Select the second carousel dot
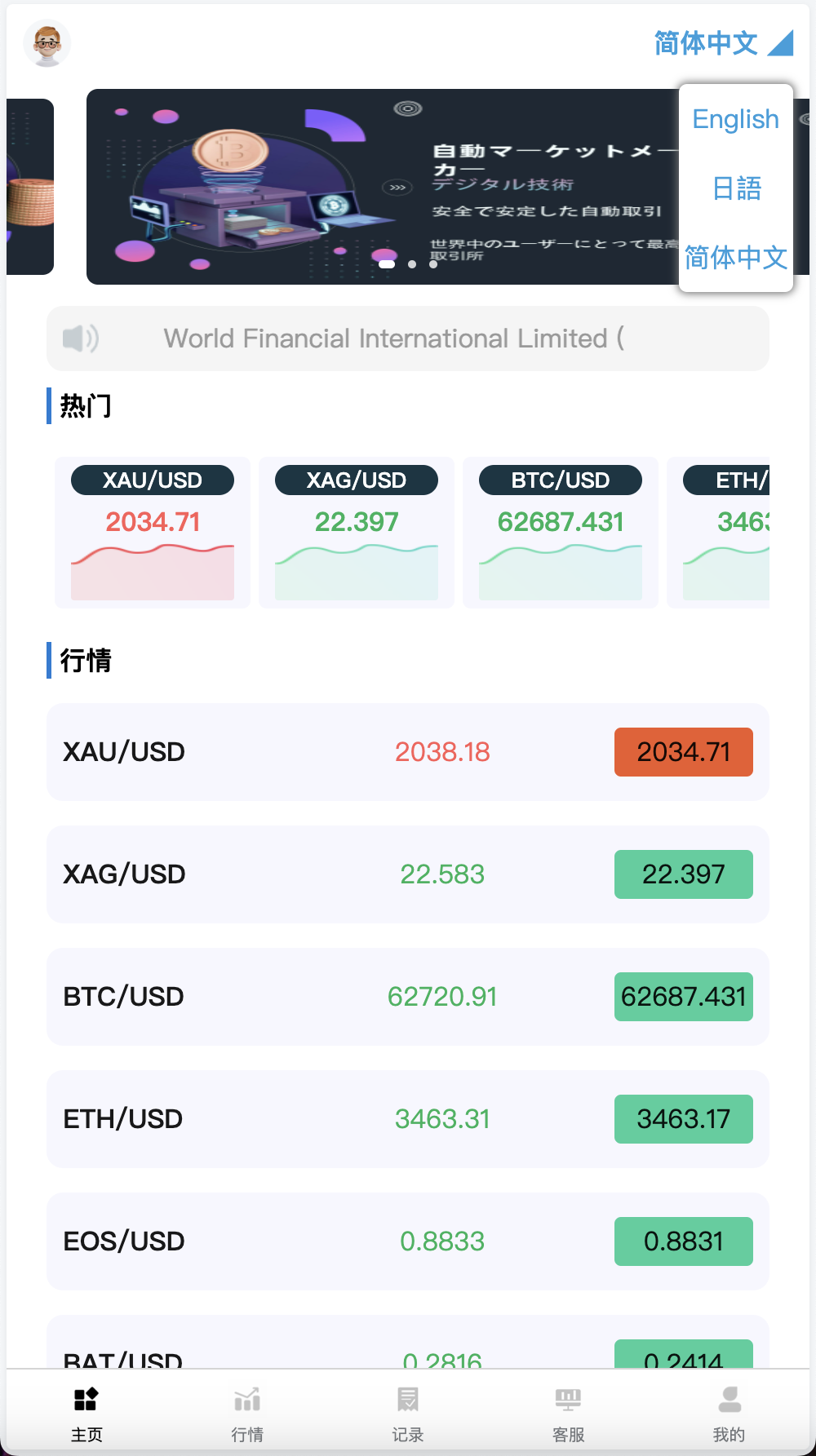Viewport: 816px width, 1456px height. 412,264
